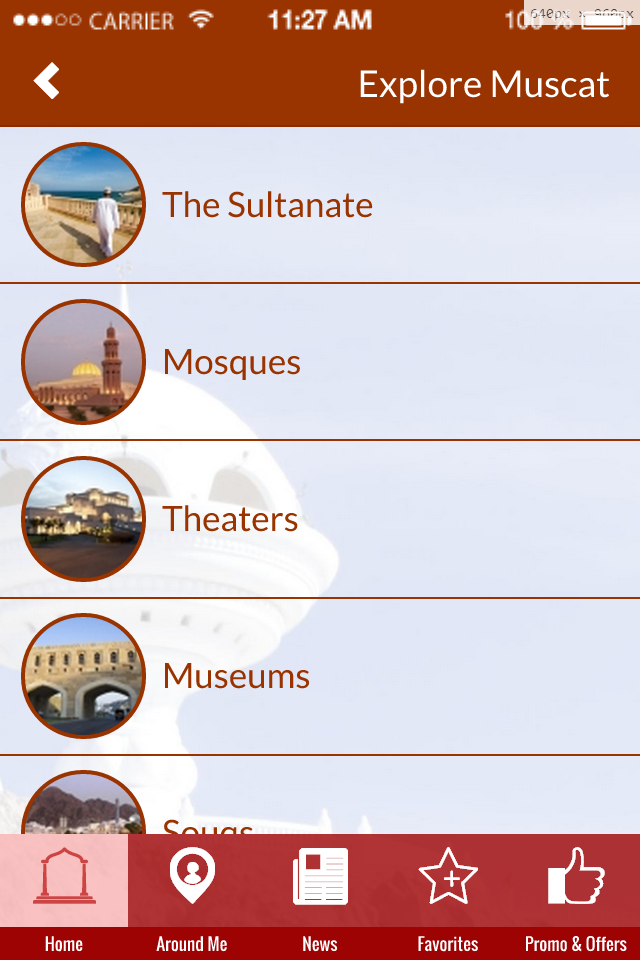The height and width of the screenshot is (960, 640).
Task: Select the Theaters row
Action: click(320, 519)
